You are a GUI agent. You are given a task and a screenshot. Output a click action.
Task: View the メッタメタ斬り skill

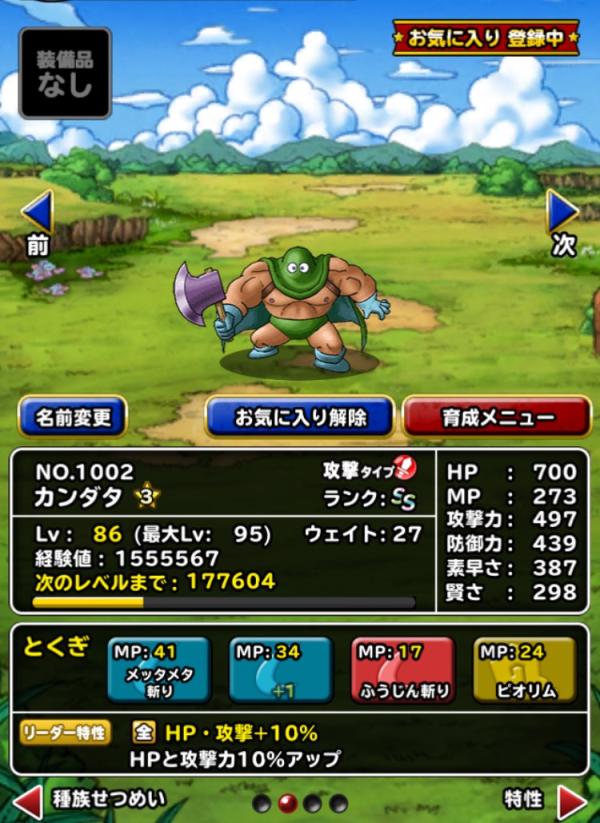tap(160, 669)
